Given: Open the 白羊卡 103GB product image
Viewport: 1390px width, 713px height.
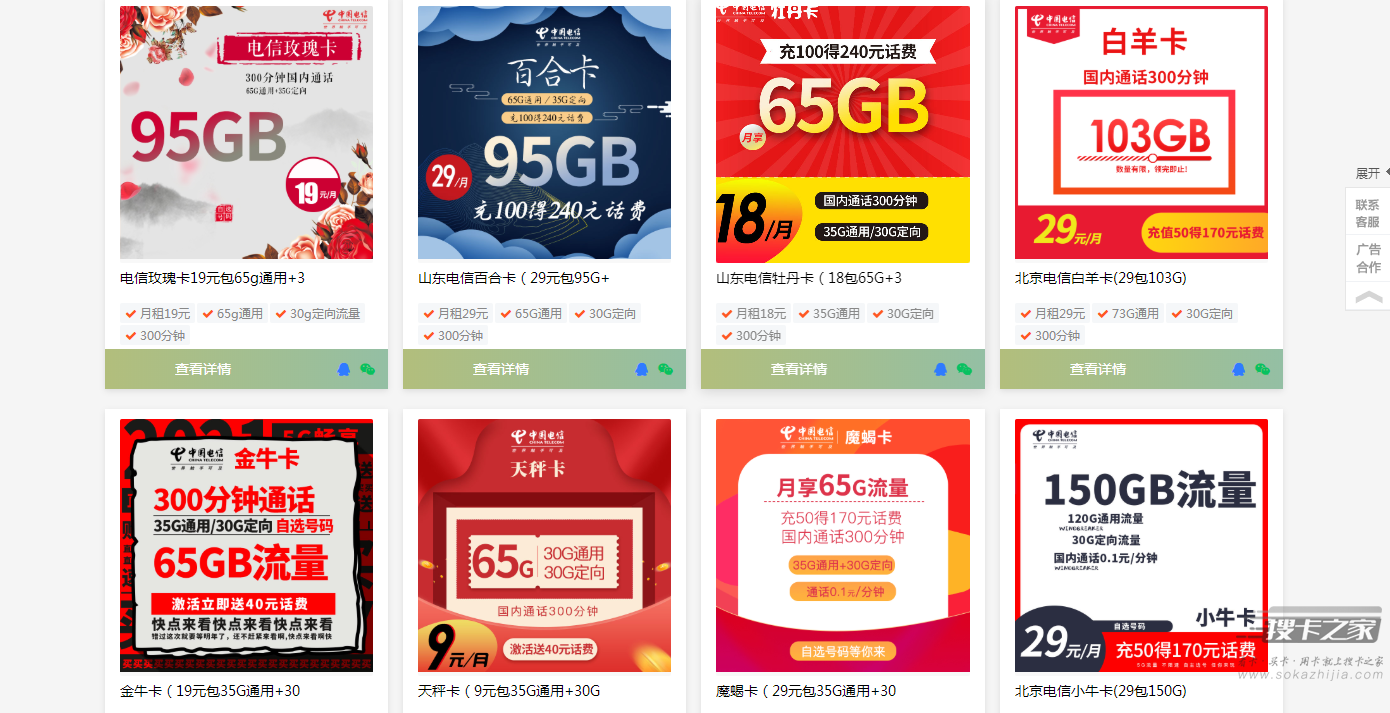Looking at the screenshot, I should (x=1141, y=133).
